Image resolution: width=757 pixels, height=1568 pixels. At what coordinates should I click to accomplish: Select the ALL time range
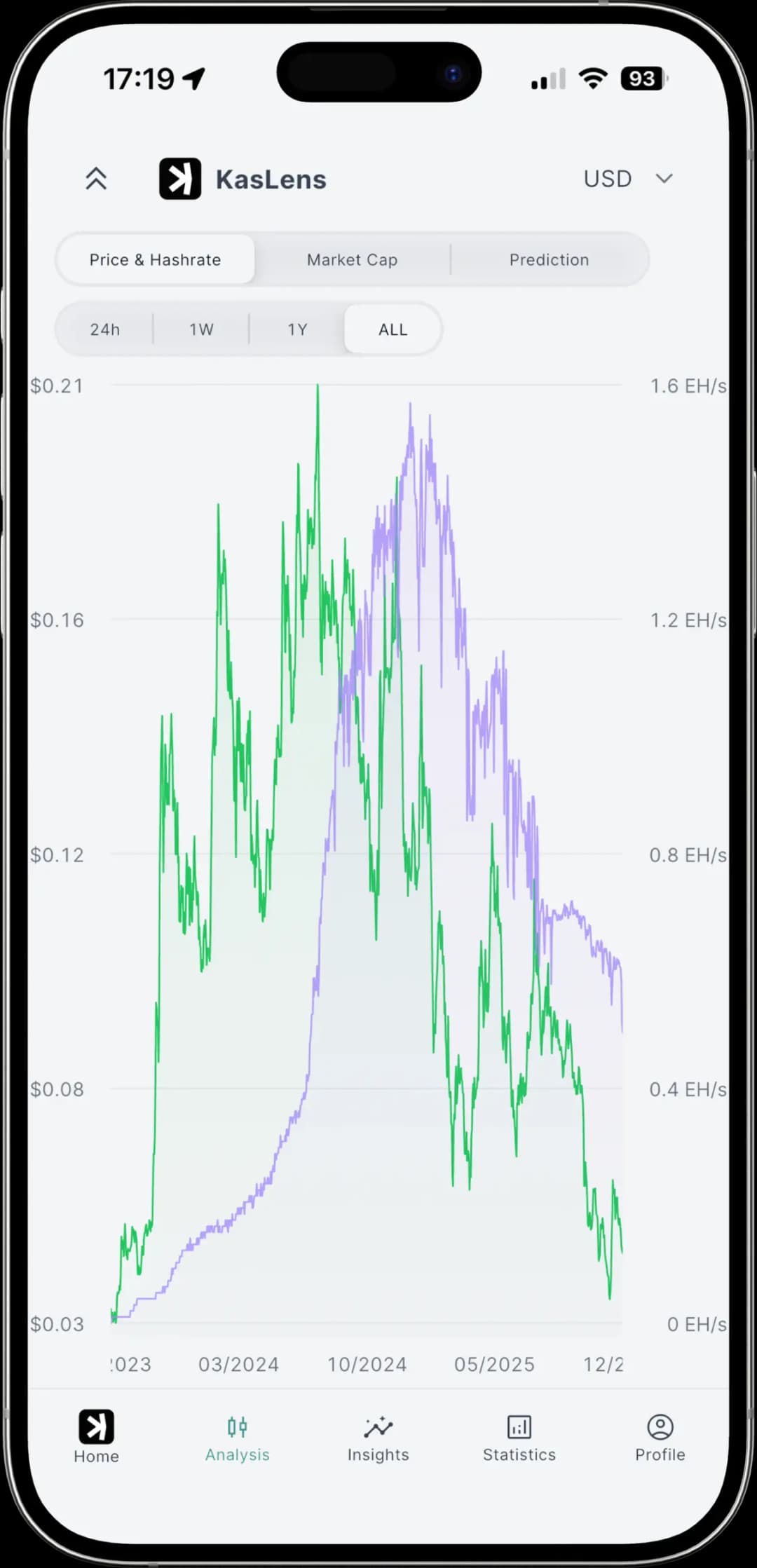[393, 329]
